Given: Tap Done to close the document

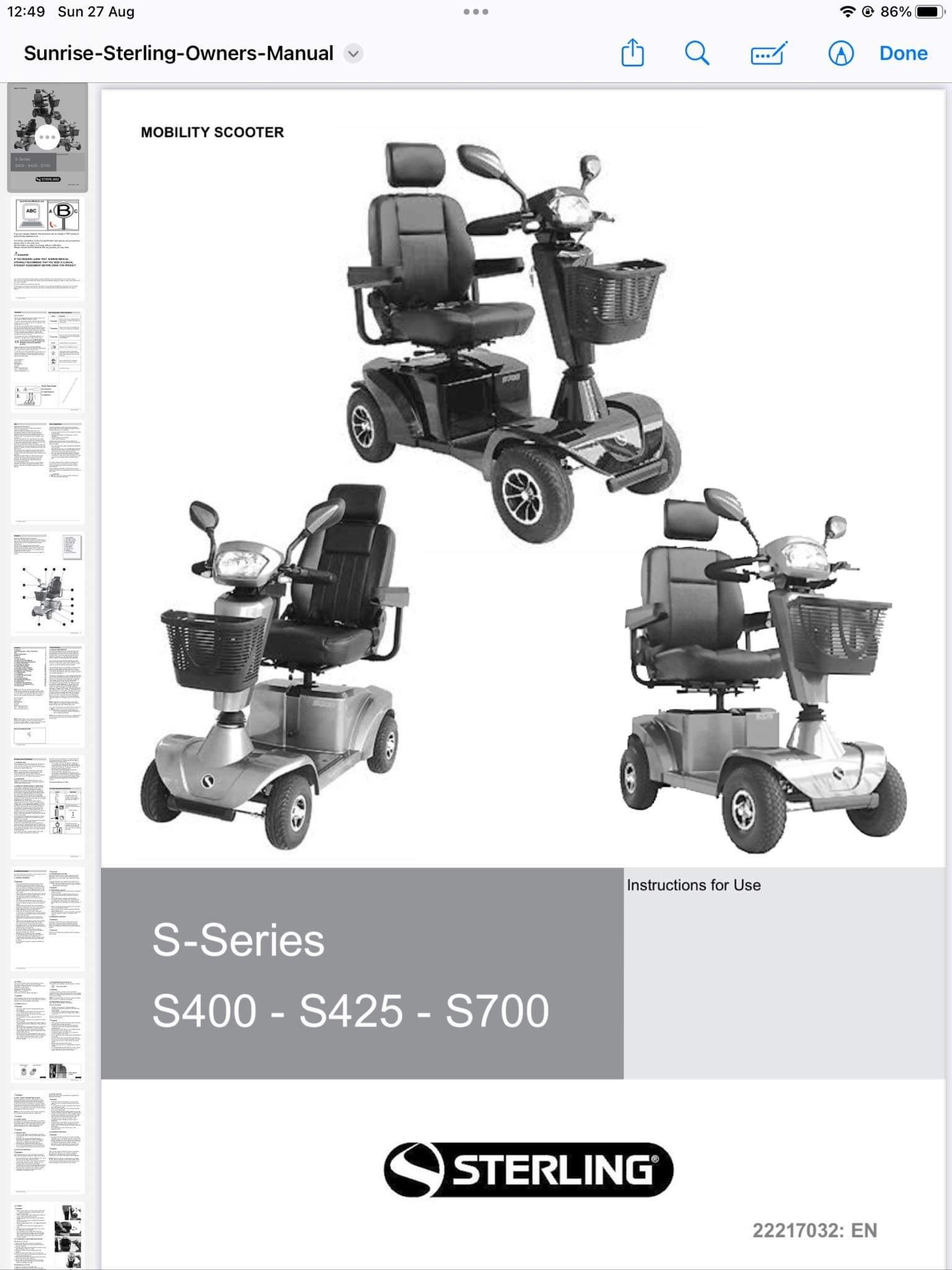Looking at the screenshot, I should coord(903,53).
